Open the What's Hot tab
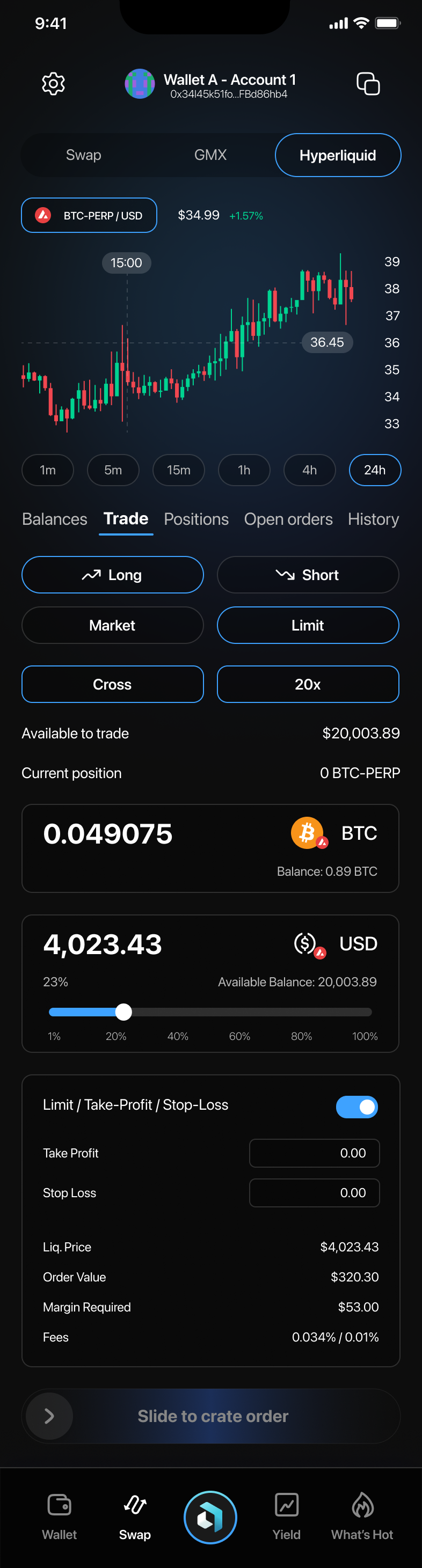The width and height of the screenshot is (422, 1568). (362, 1515)
